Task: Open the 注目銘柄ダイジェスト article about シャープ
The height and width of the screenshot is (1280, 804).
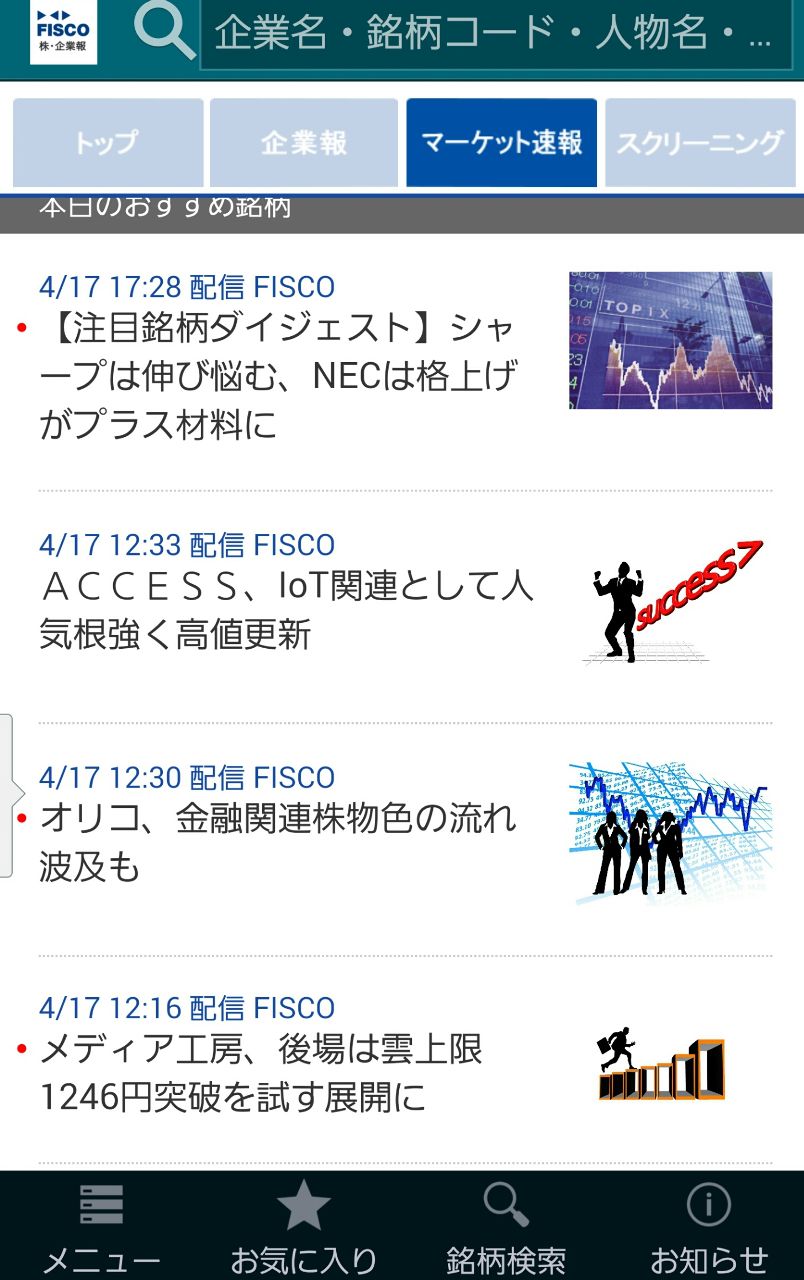Action: point(280,377)
